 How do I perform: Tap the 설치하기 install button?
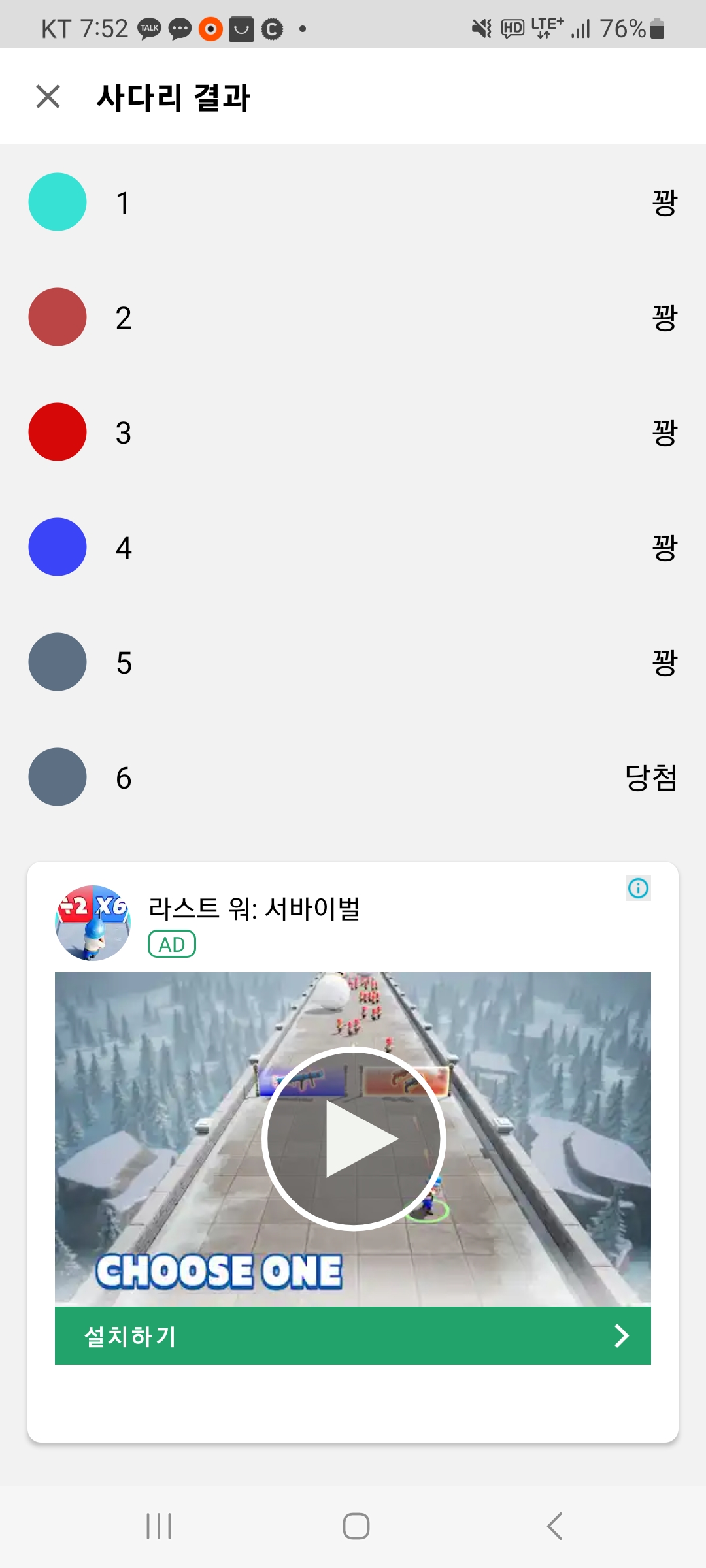353,1335
